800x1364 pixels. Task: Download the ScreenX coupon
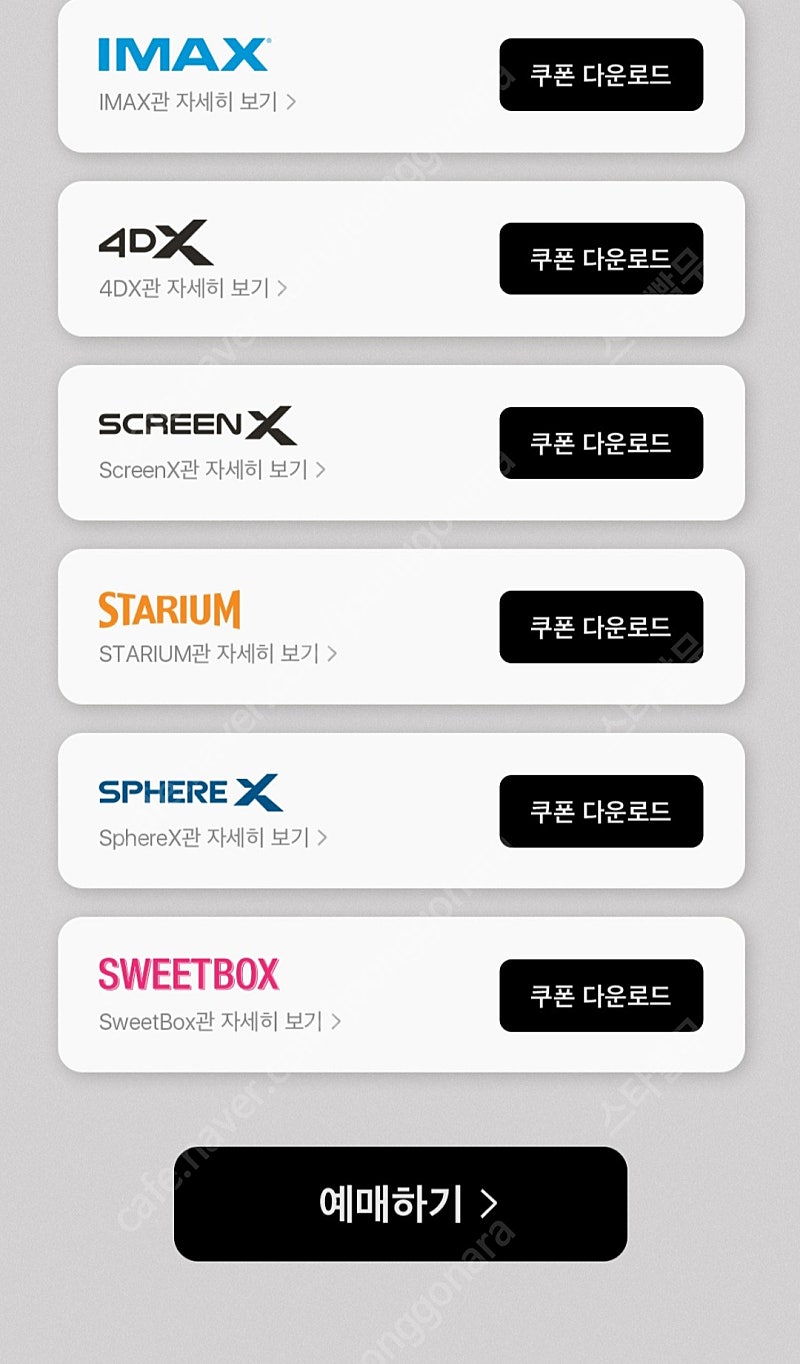click(601, 443)
